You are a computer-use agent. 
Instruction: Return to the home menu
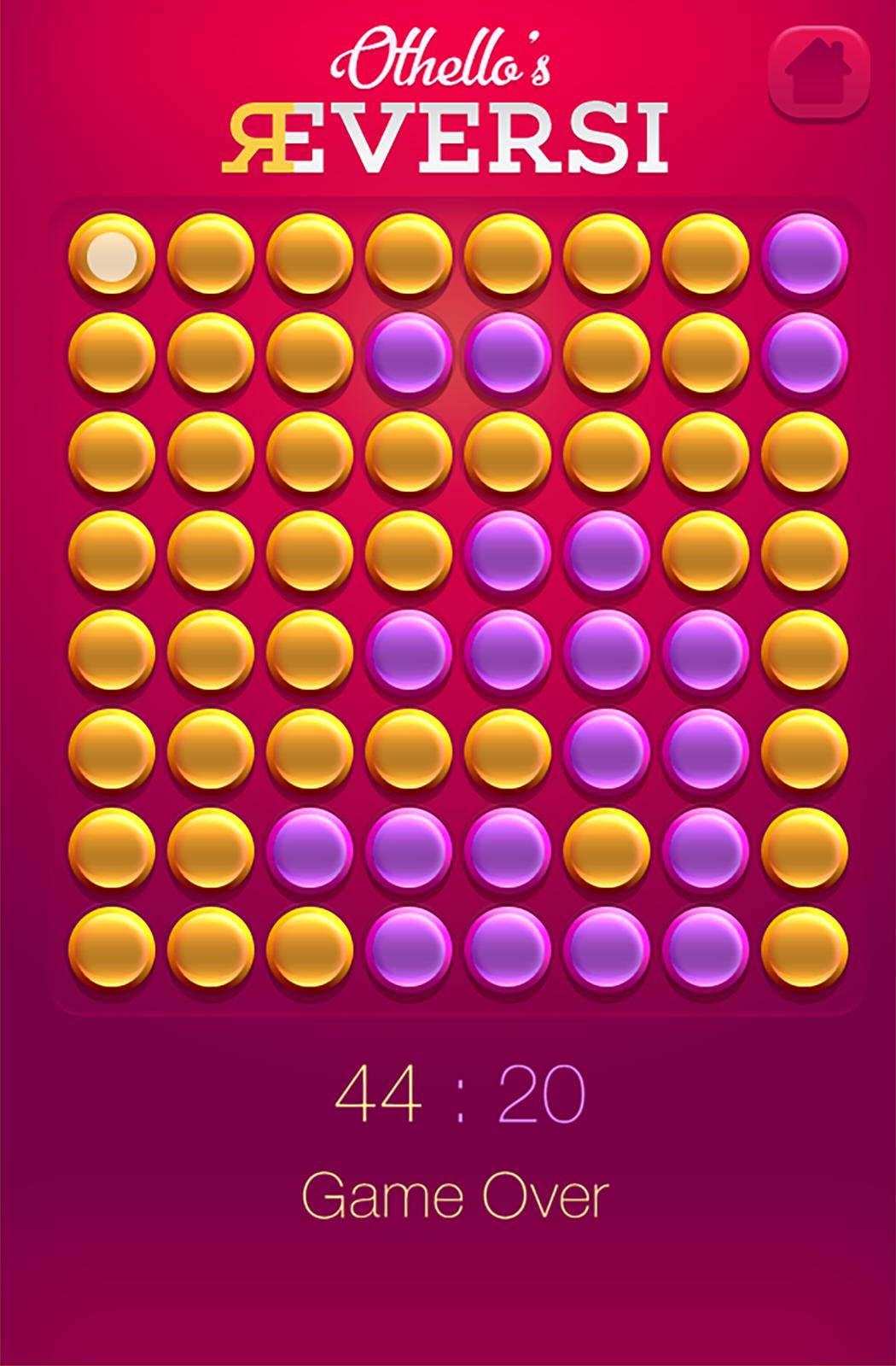(818, 71)
